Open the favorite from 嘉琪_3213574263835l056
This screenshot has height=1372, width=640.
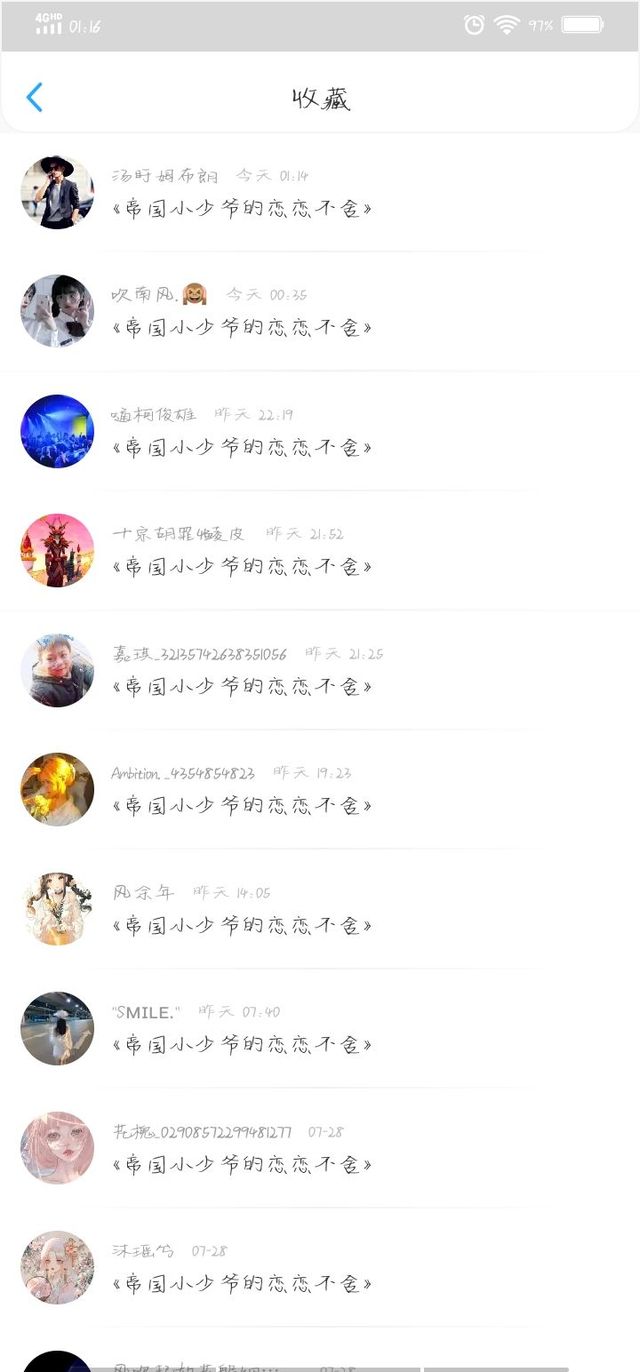pos(320,670)
